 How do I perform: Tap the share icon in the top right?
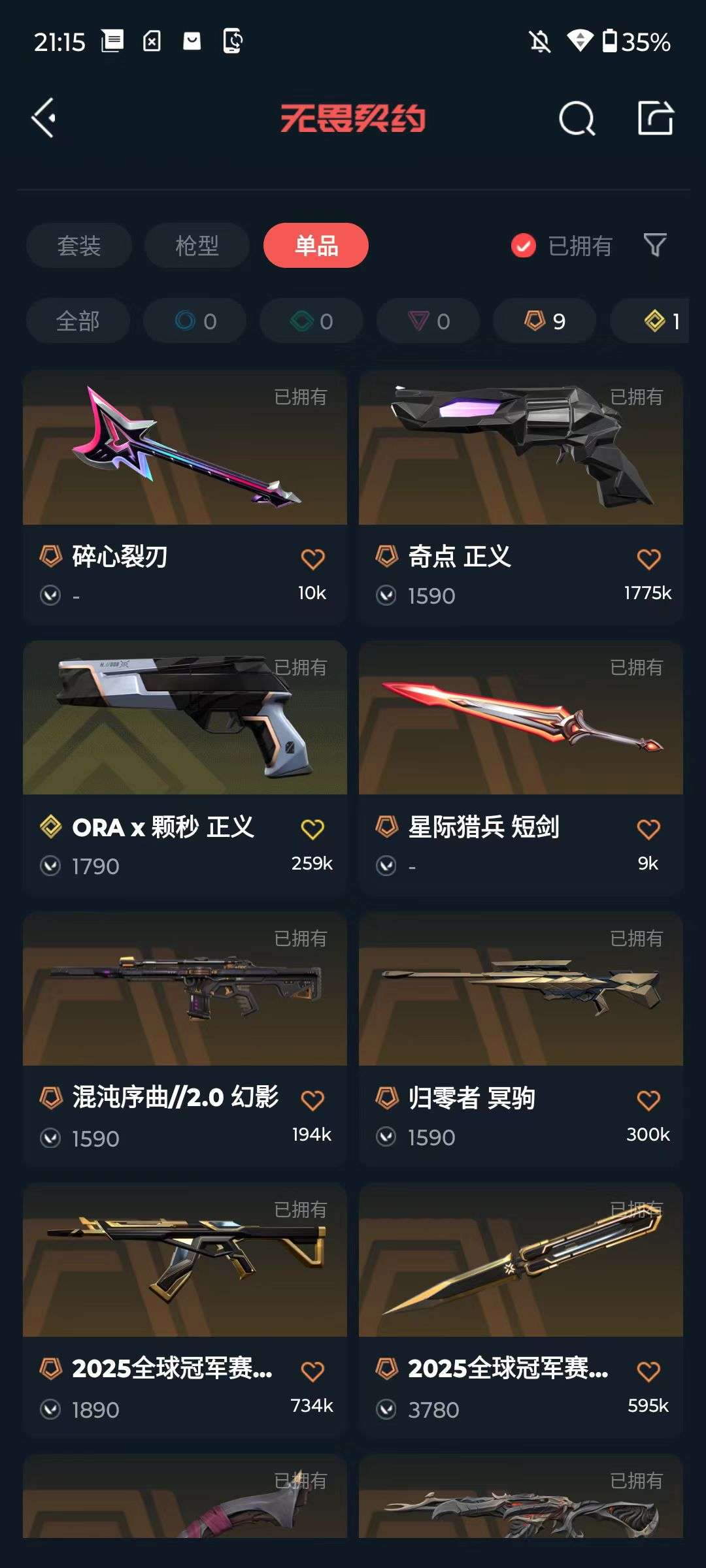click(x=656, y=119)
